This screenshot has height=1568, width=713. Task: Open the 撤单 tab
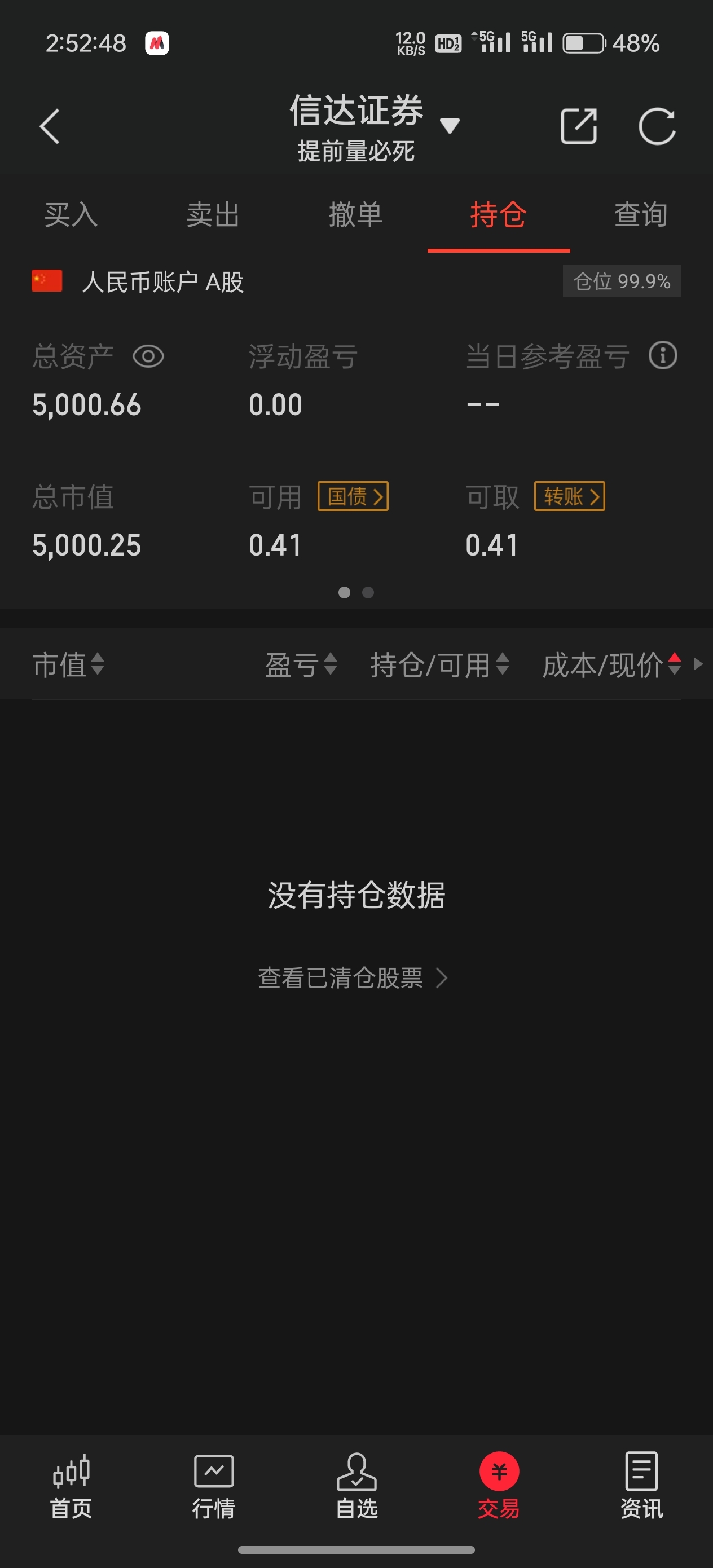pyautogui.click(x=355, y=214)
